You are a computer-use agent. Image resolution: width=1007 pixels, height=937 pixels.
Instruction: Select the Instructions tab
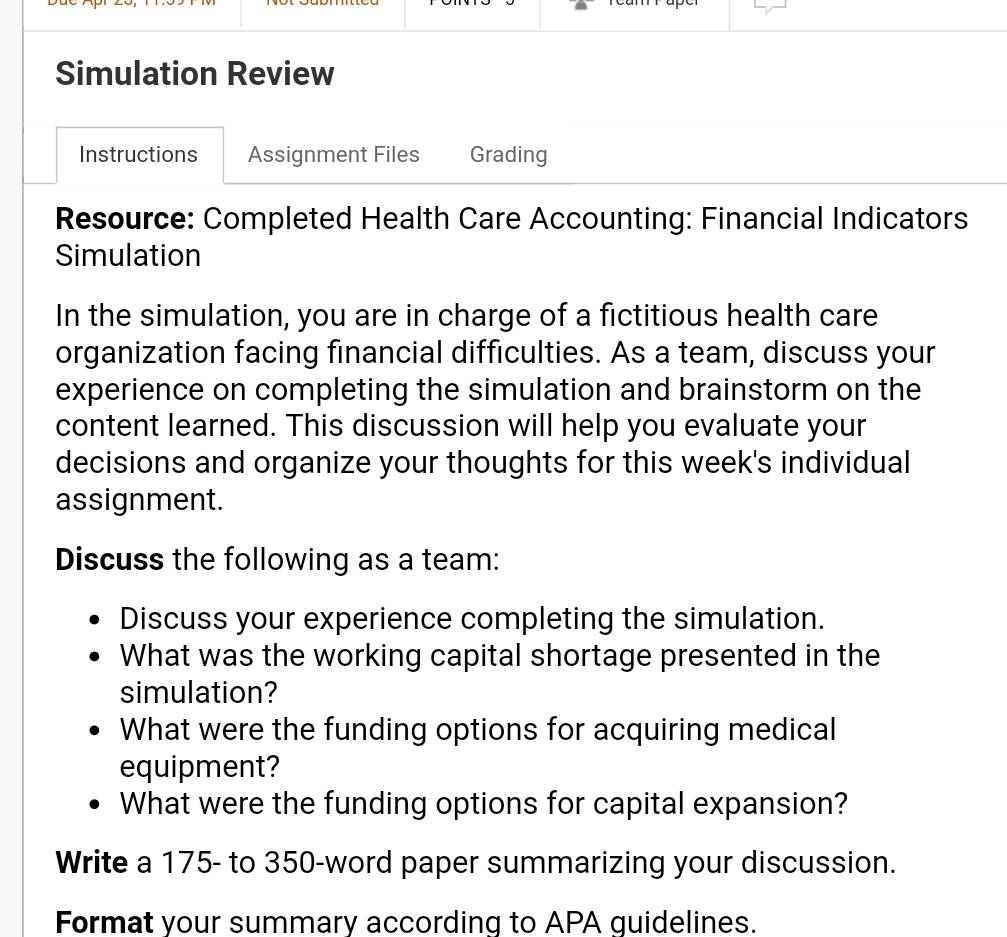pyautogui.click(x=139, y=155)
